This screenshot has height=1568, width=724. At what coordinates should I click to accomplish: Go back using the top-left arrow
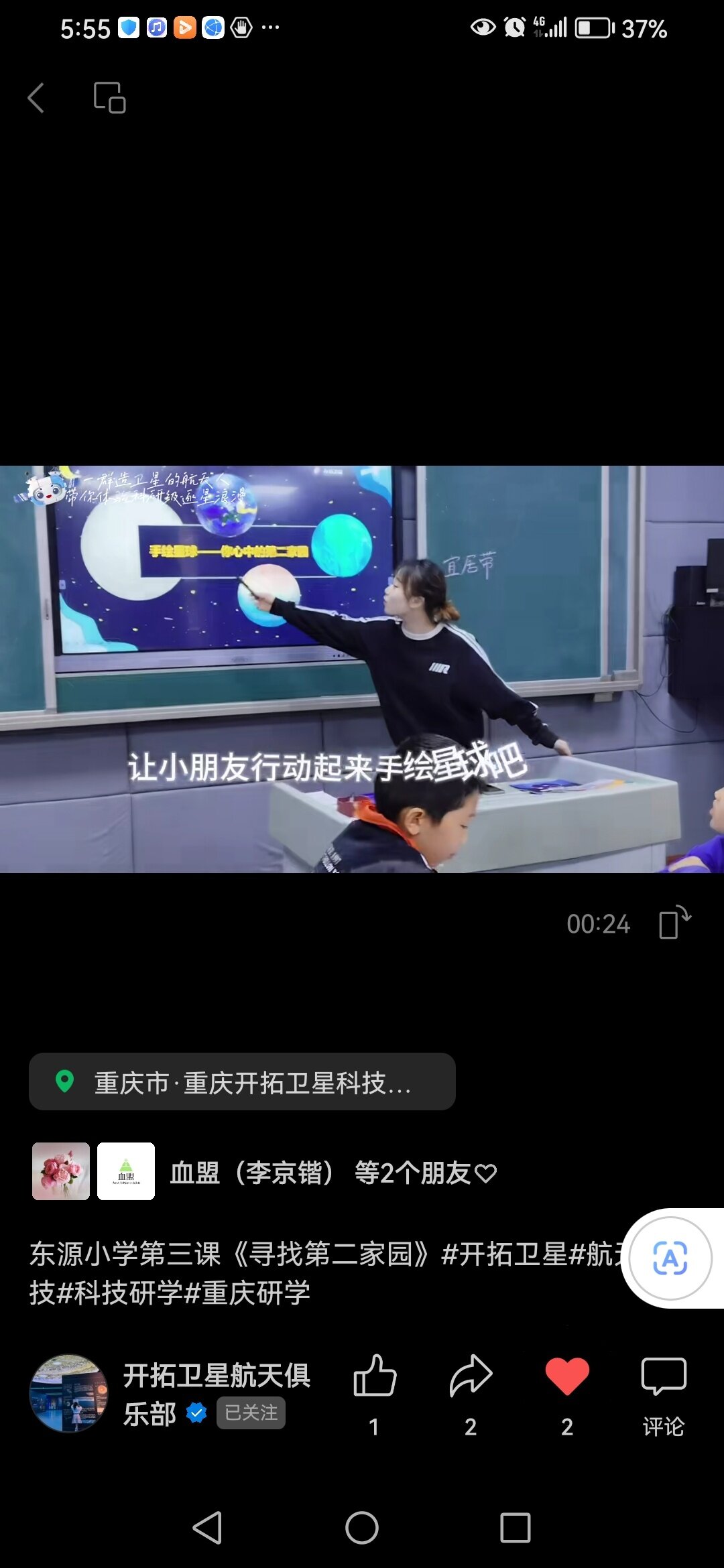pyautogui.click(x=36, y=98)
